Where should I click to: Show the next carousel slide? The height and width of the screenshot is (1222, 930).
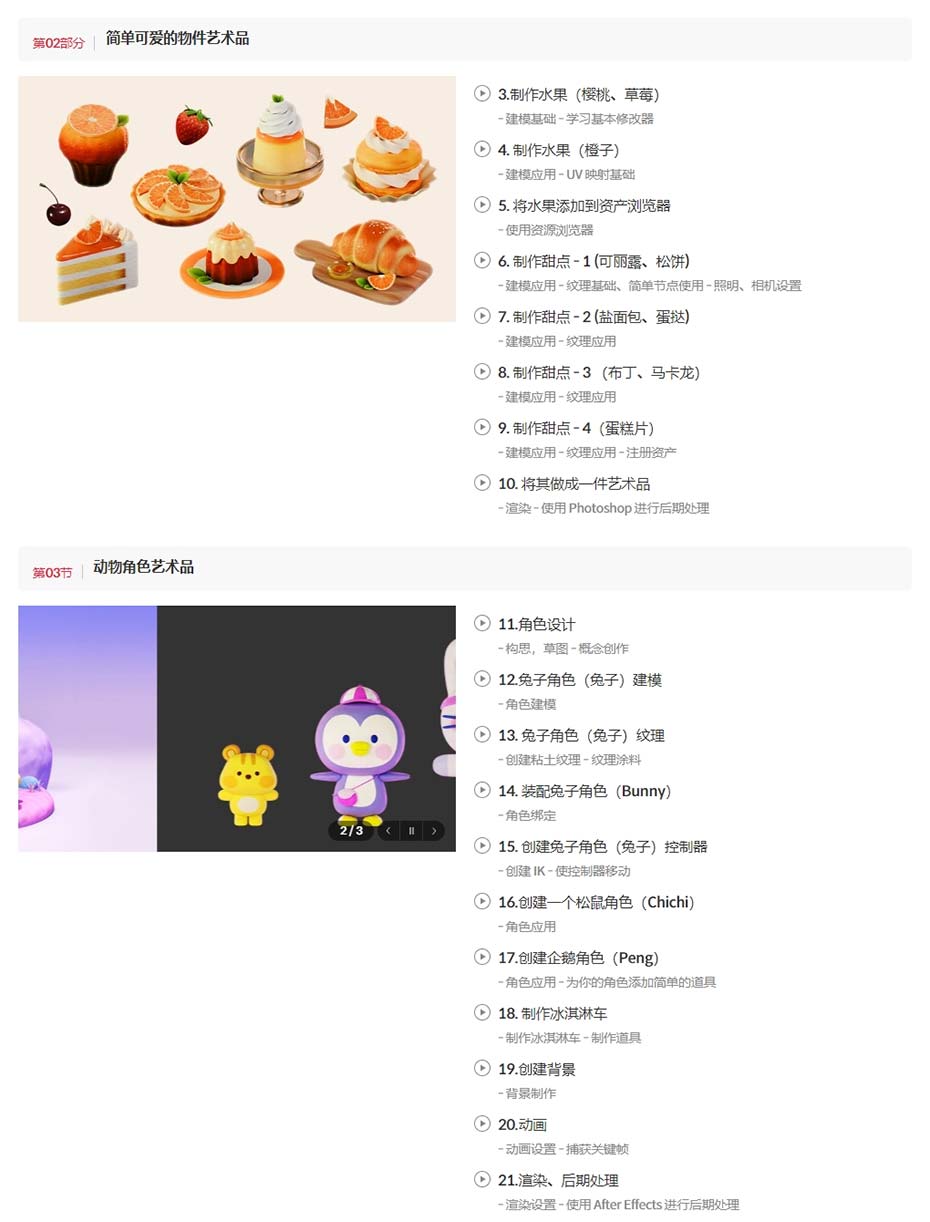pyautogui.click(x=434, y=831)
